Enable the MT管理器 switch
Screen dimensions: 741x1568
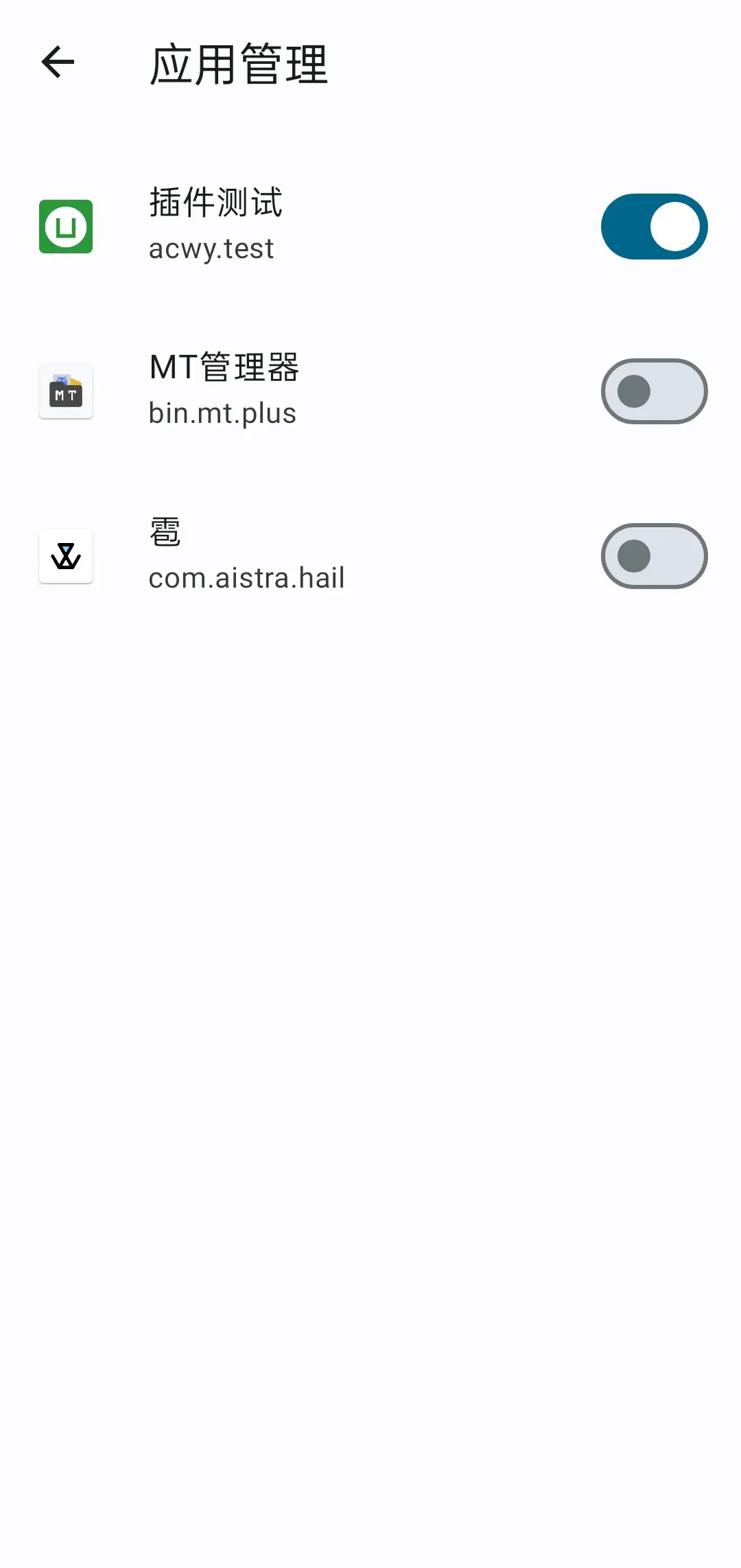654,391
